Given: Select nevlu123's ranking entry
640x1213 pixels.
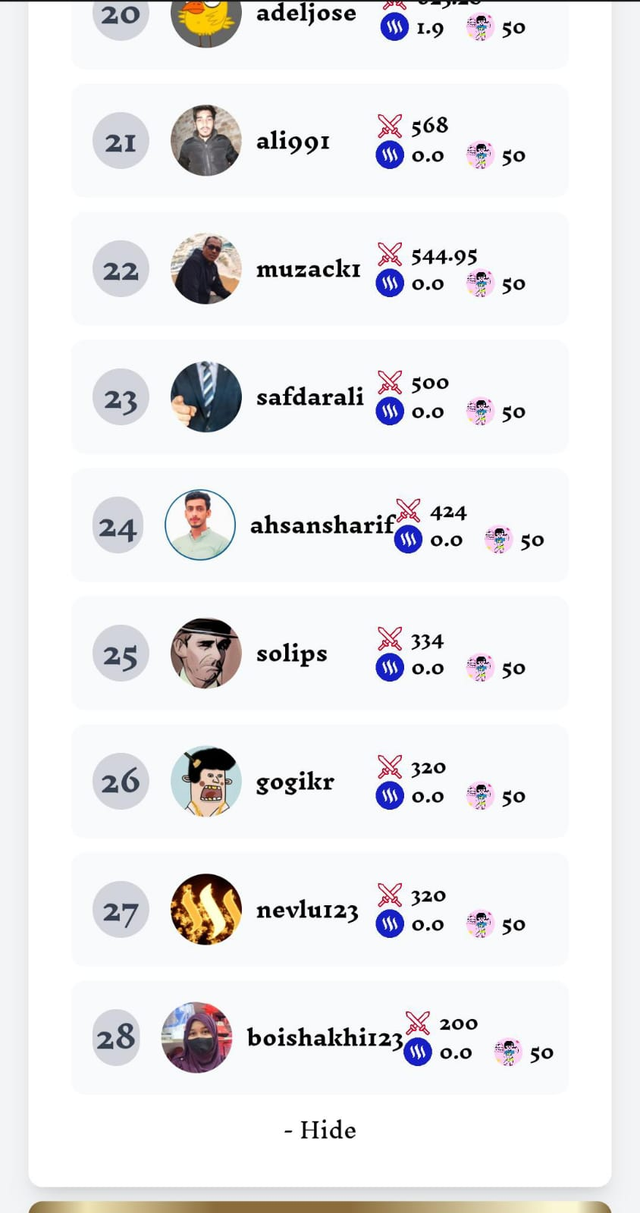Looking at the screenshot, I should [307, 909].
